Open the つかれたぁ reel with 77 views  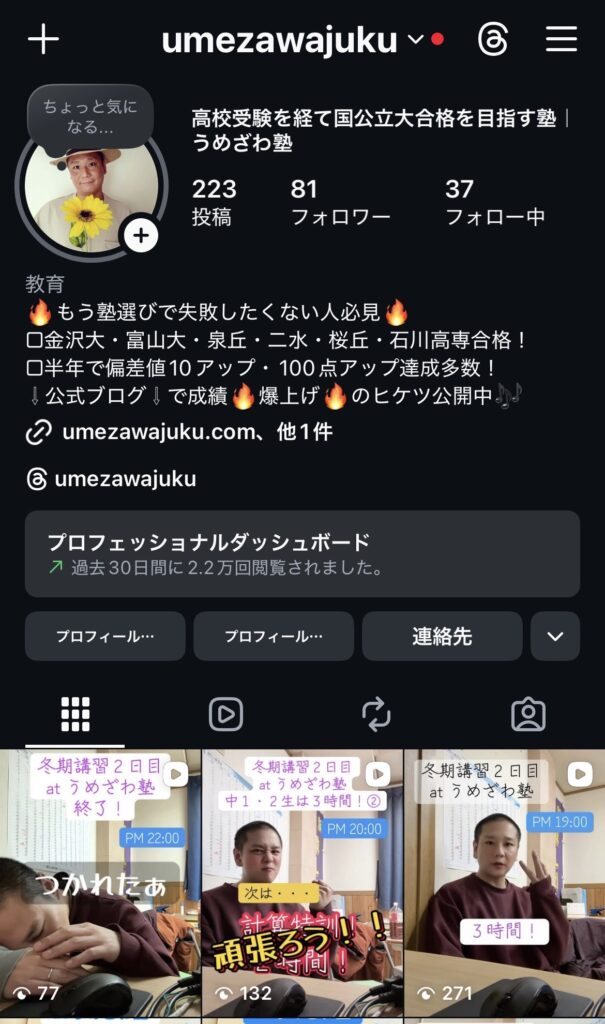coord(99,885)
